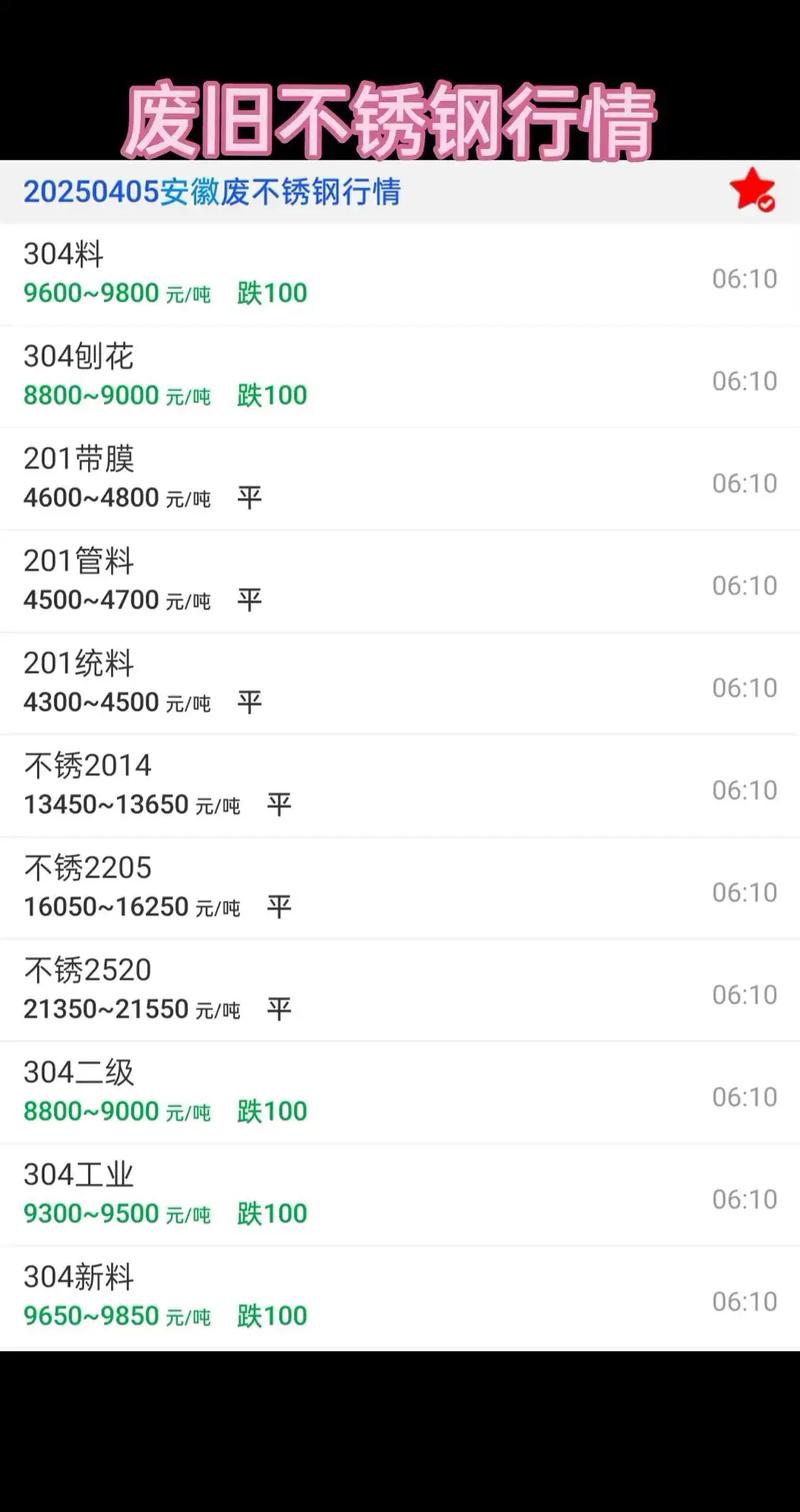This screenshot has width=800, height=1512.
Task: Tap the 平 status beside 201带膜
Action: (x=249, y=498)
